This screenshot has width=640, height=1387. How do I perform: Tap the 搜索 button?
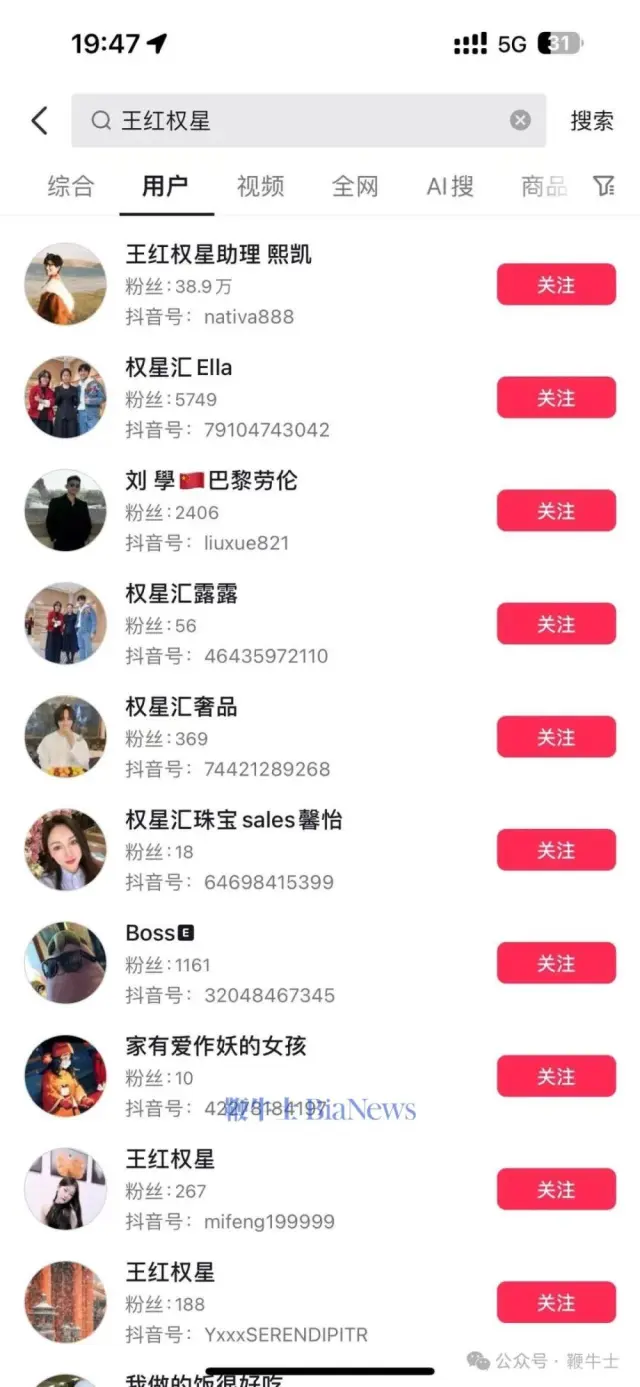591,121
